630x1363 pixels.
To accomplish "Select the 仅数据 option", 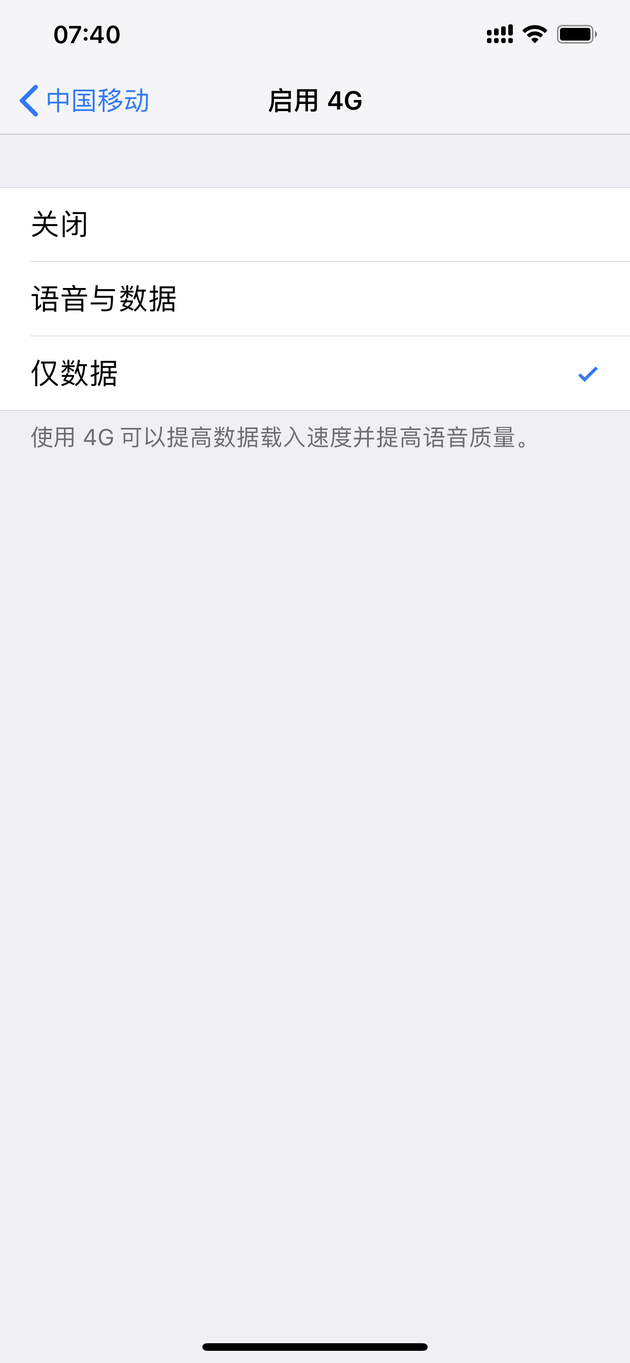I will (315, 373).
